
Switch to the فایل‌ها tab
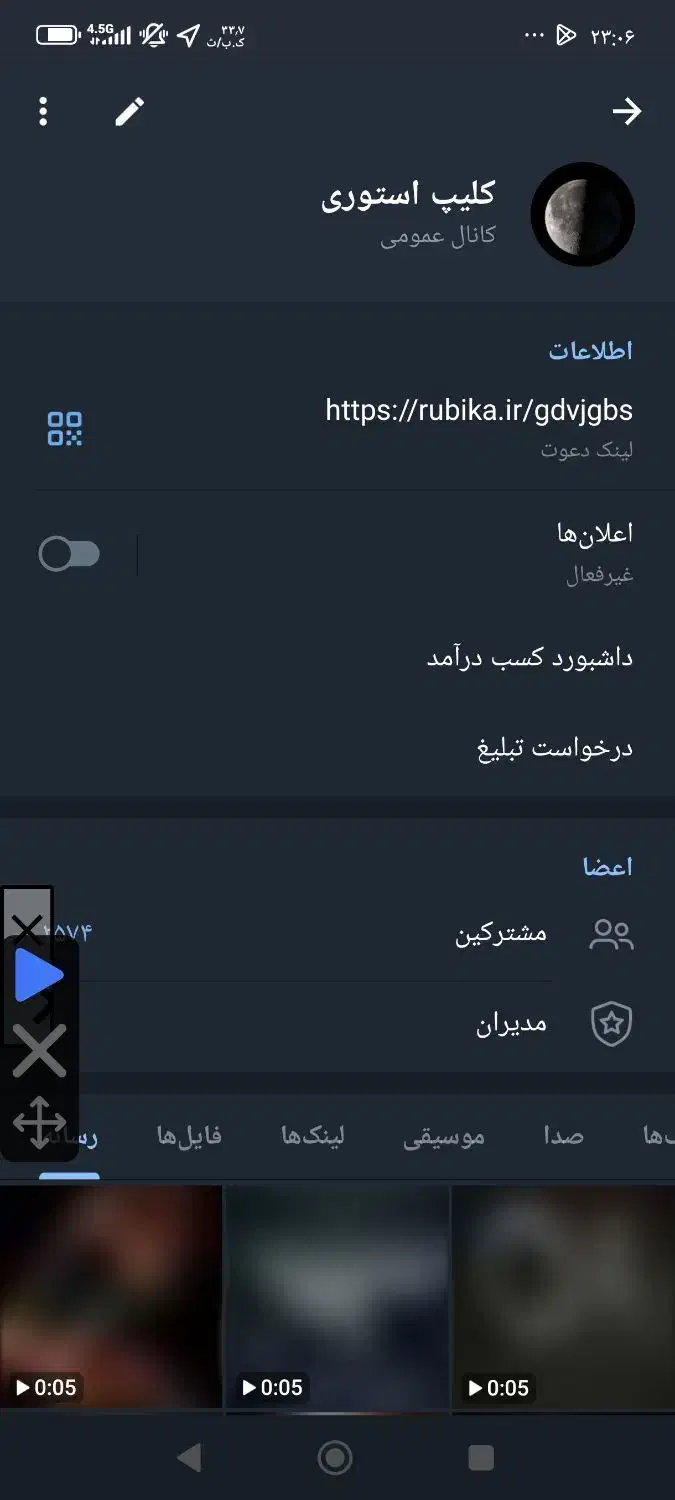[x=189, y=1136]
